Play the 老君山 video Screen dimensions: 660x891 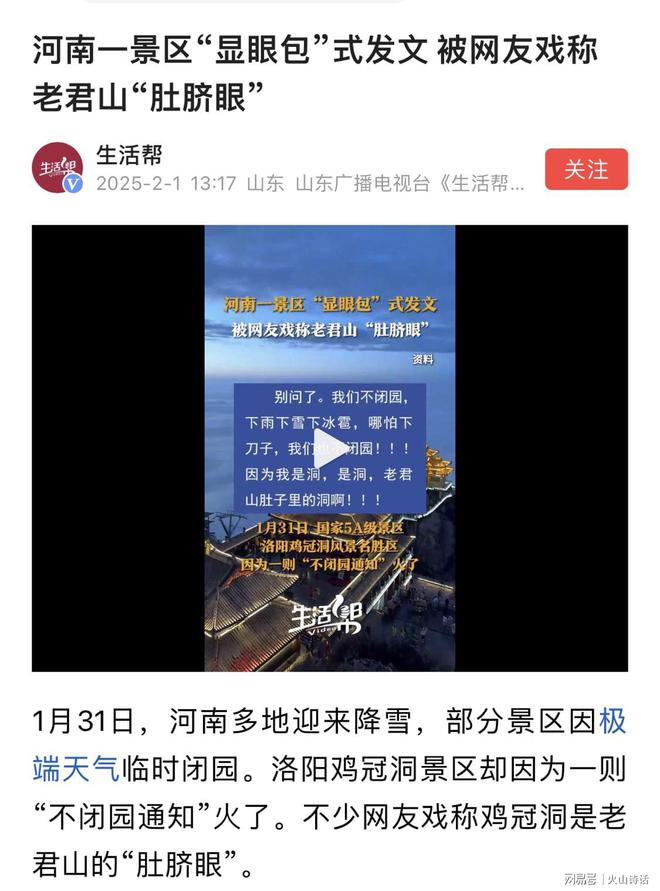click(x=330, y=447)
